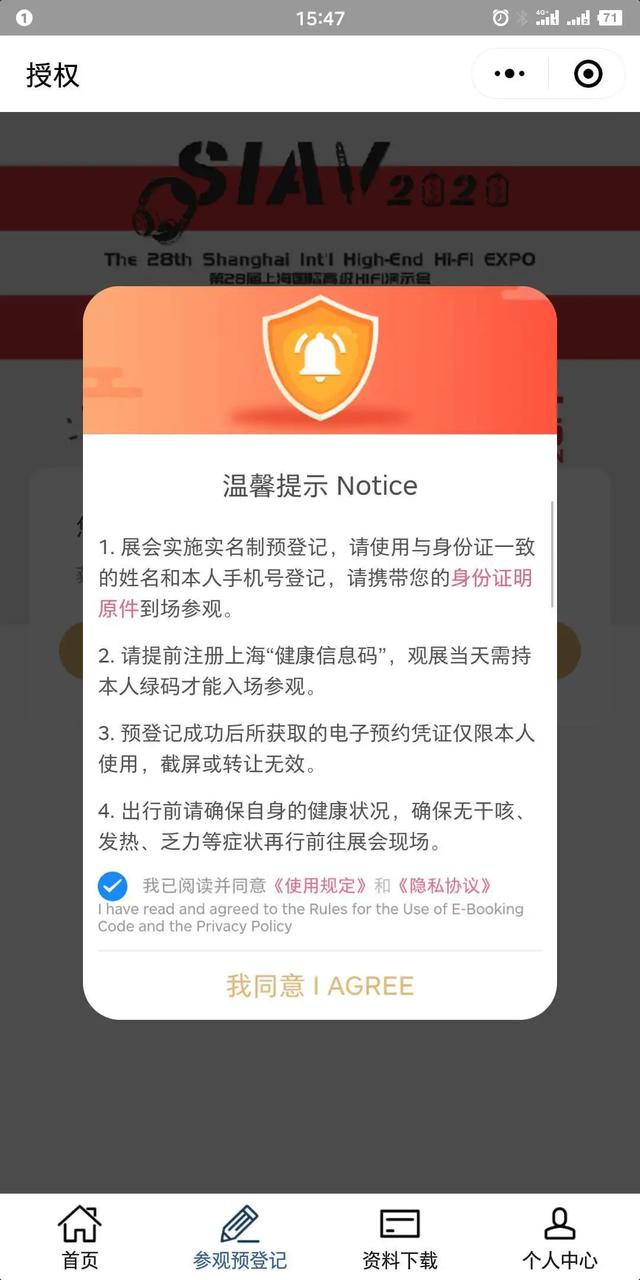Open the 资料下载 downloads tab

click(400, 1237)
